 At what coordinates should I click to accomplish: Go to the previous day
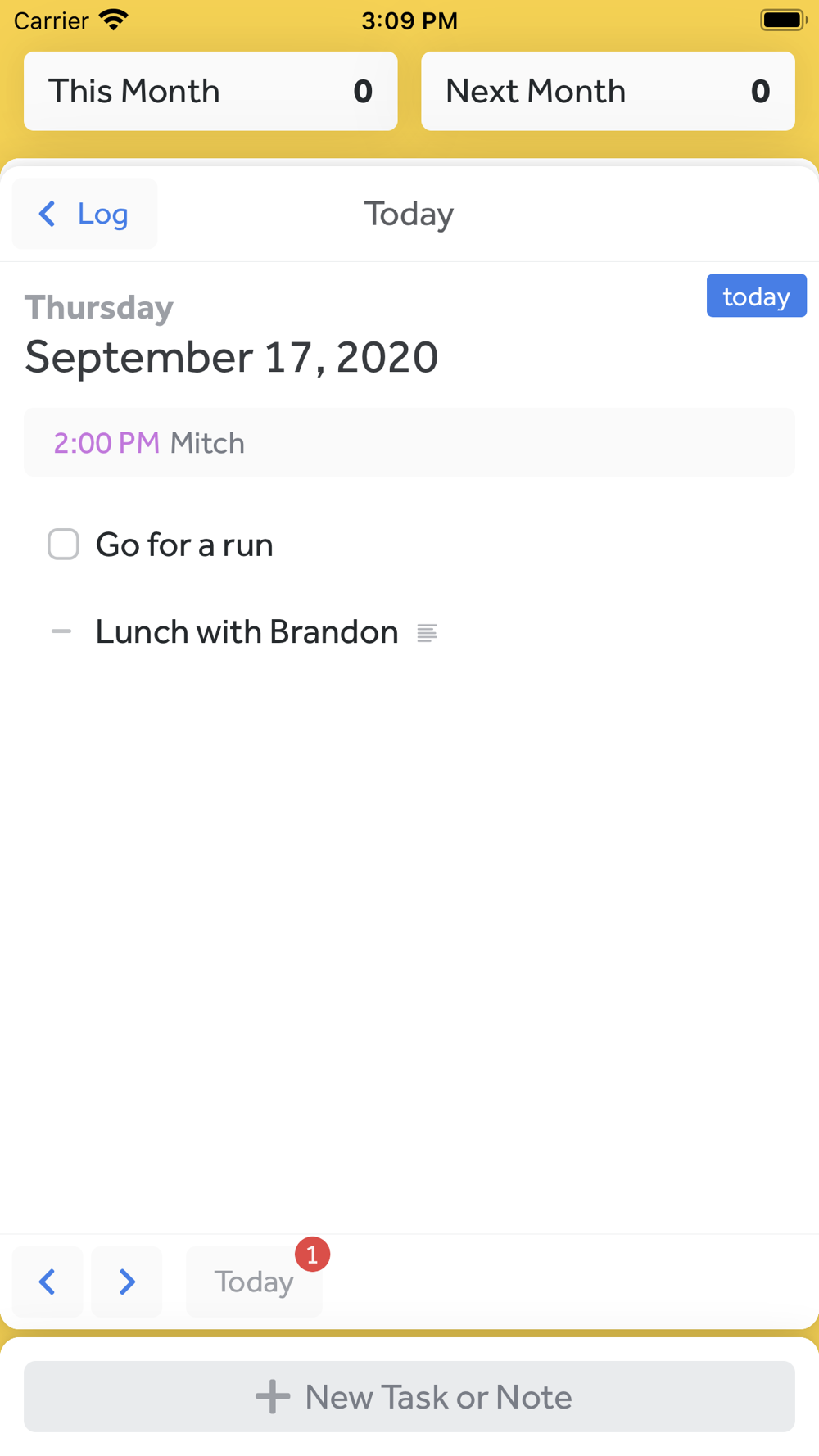pyautogui.click(x=48, y=1282)
